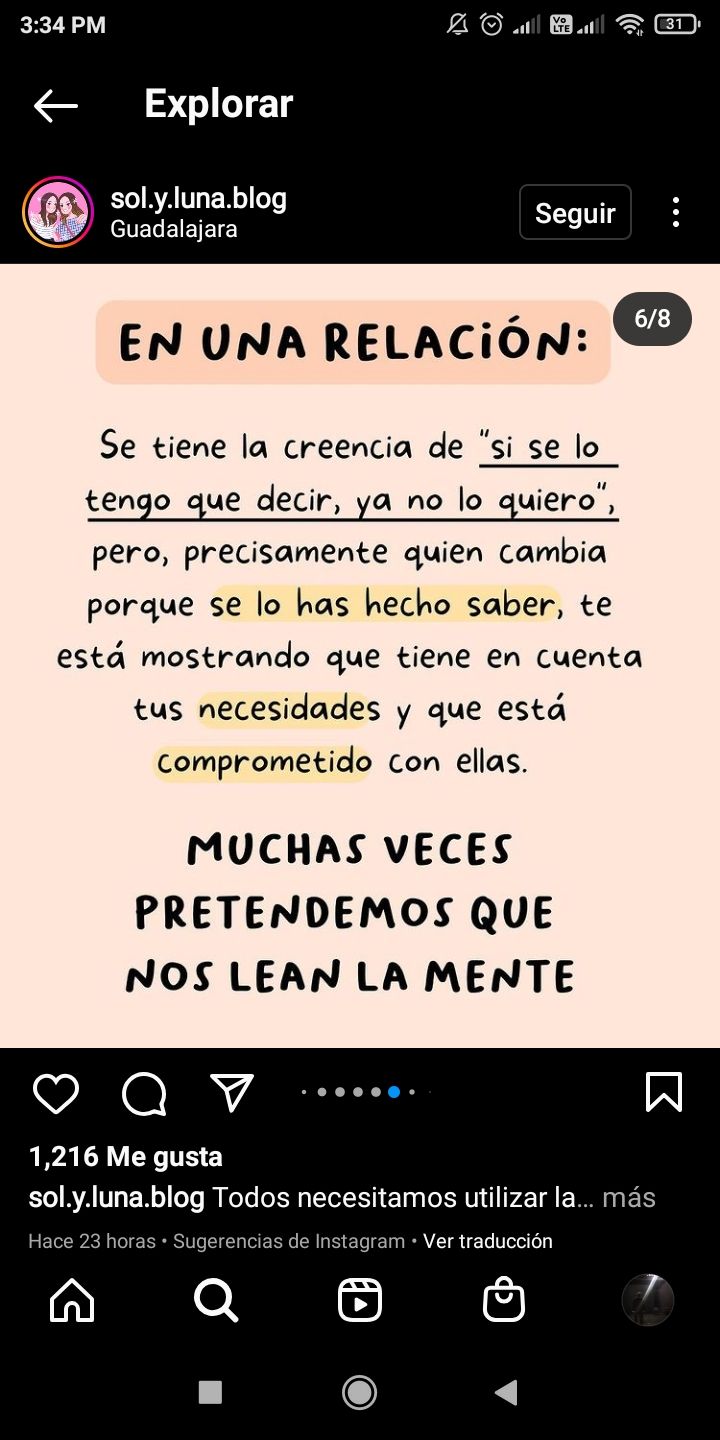This screenshot has height=1440, width=720.
Task: Switch to the Home tab
Action: click(72, 1300)
